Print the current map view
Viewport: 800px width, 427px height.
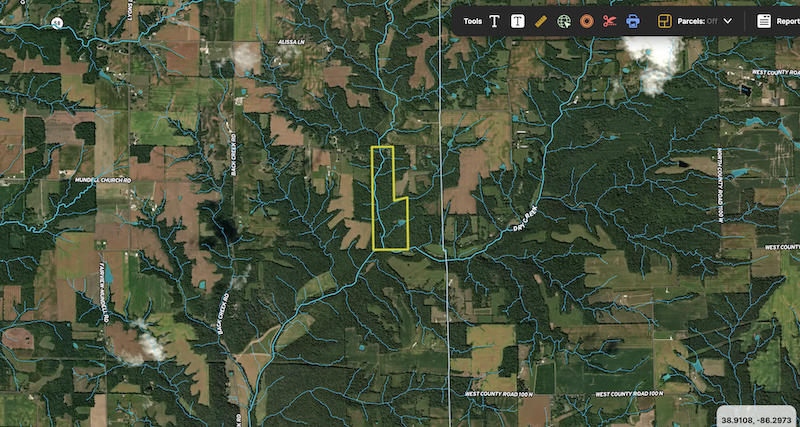coord(633,21)
